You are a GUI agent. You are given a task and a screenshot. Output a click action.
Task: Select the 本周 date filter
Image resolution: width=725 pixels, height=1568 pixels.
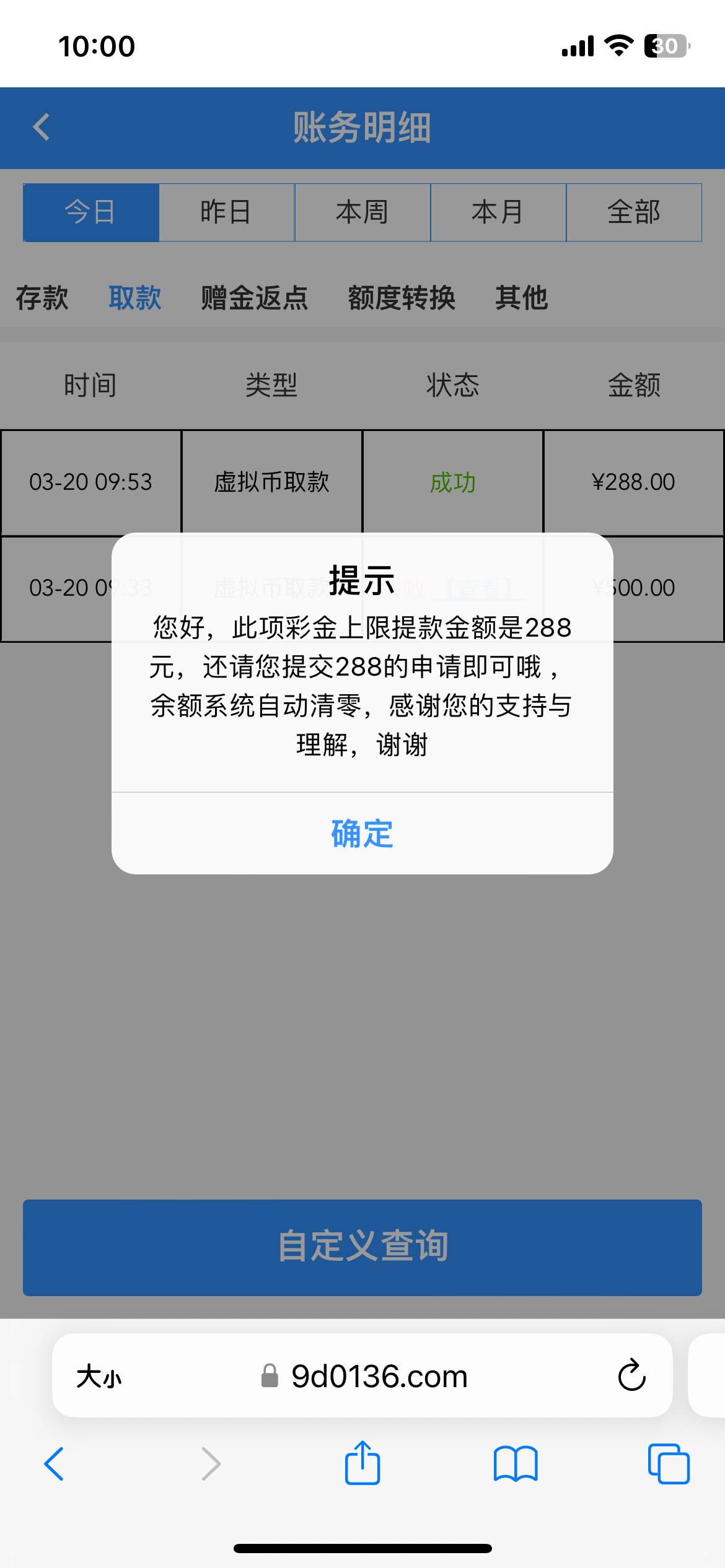[362, 212]
